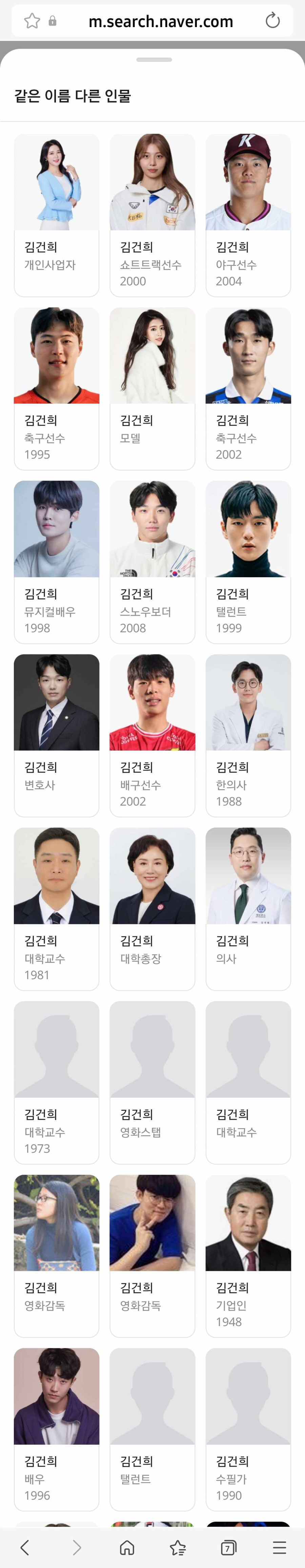
Task: Select the 김건희 개인사업자 card
Action: pos(57,214)
